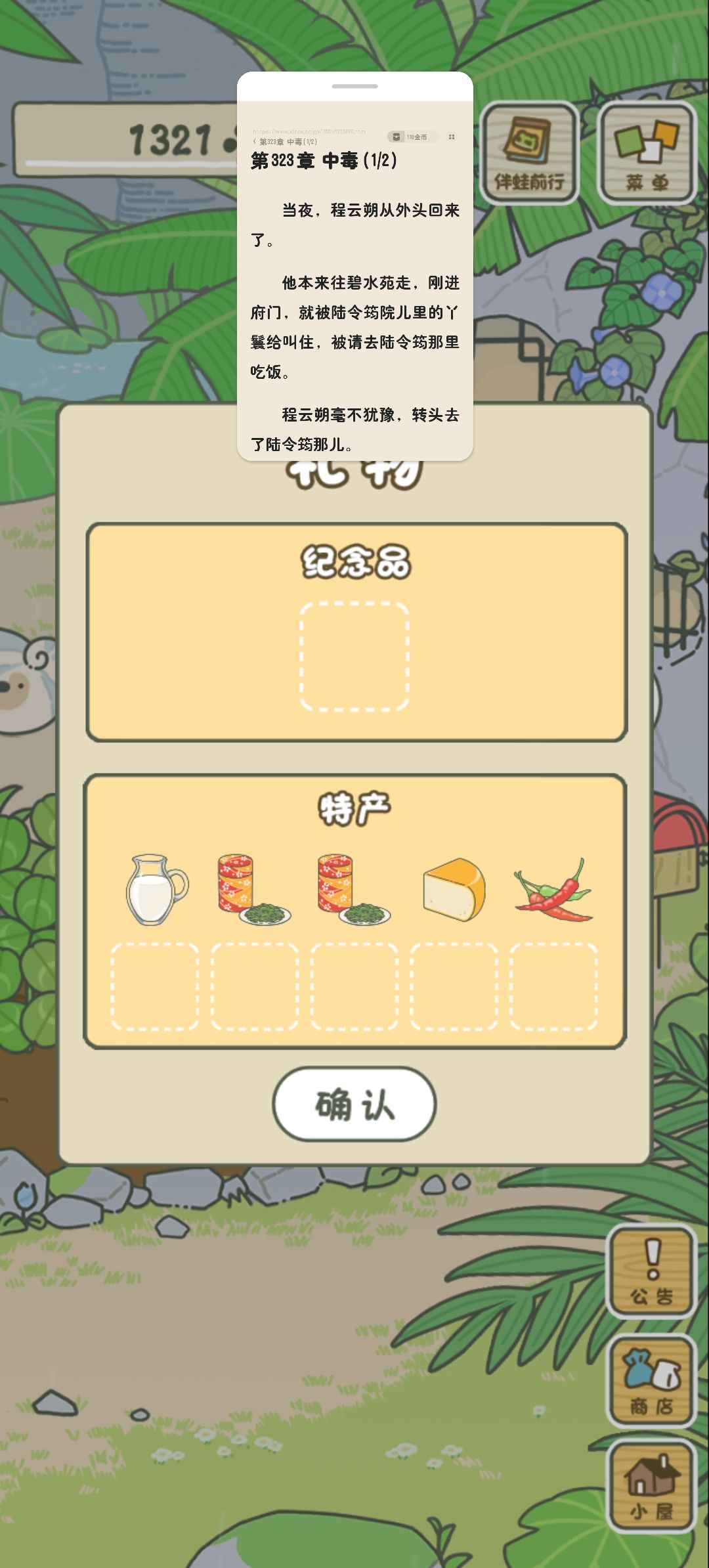Go back via the chapter back chevron
The width and height of the screenshot is (709, 1568).
tap(255, 141)
